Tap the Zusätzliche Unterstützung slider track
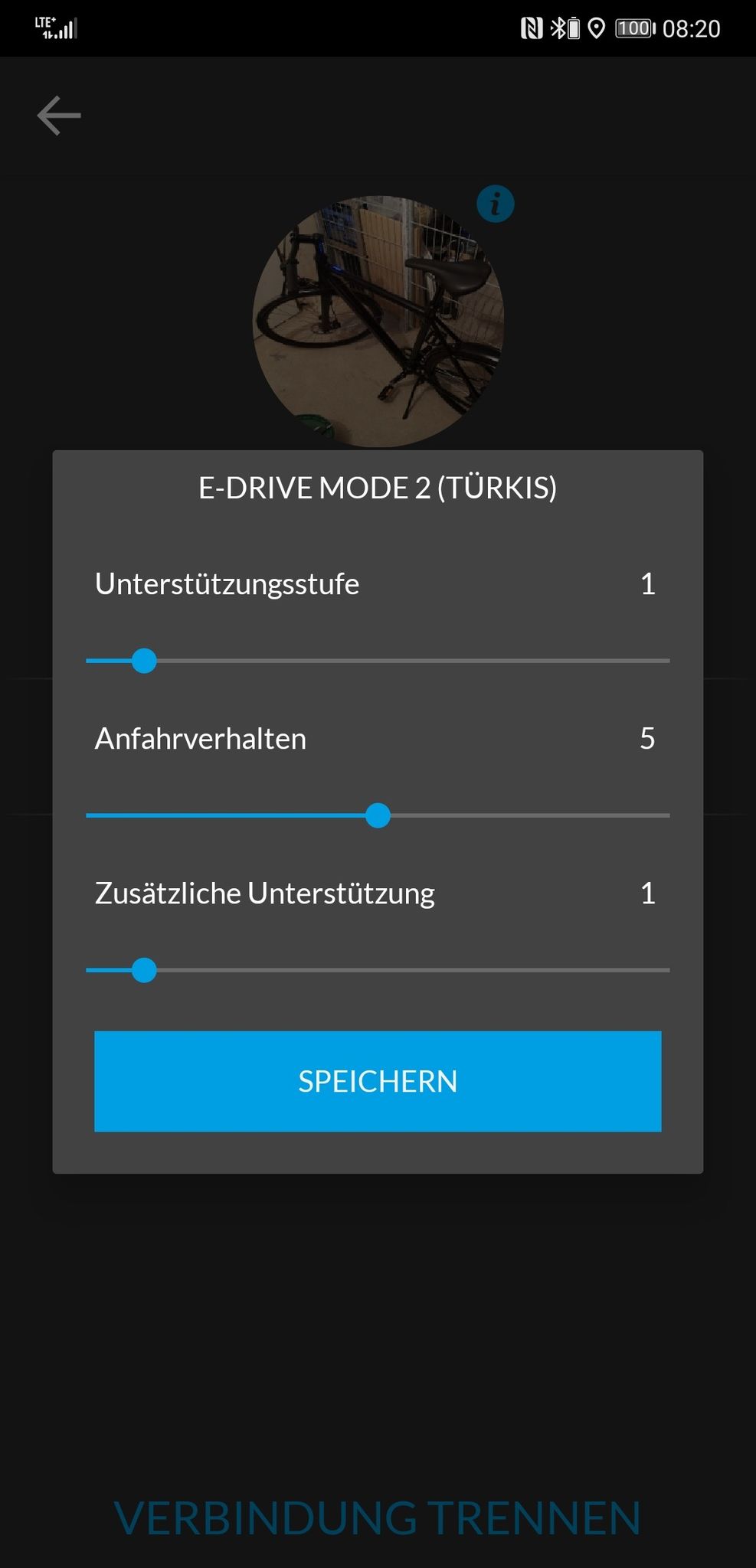This screenshot has height=1568, width=756. [x=378, y=970]
